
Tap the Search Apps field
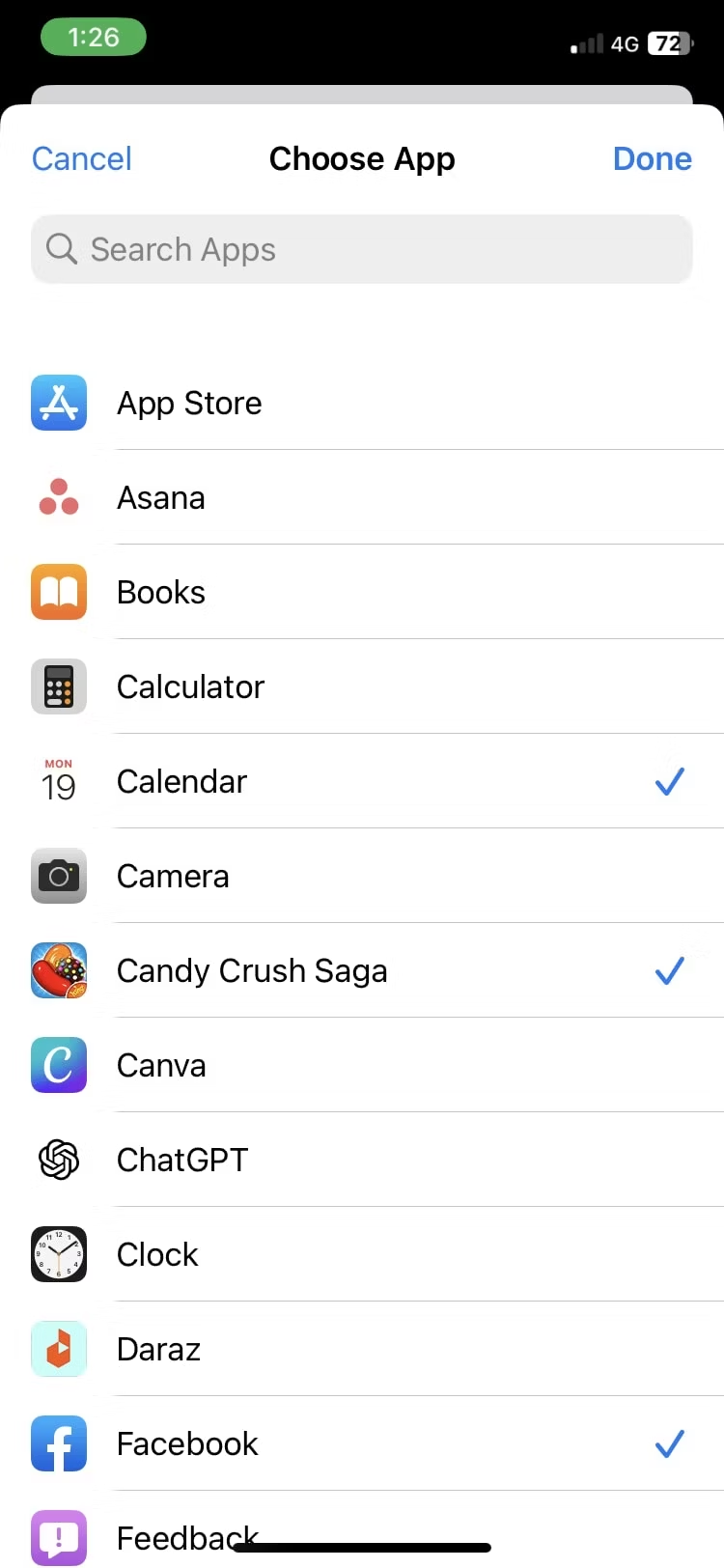(362, 249)
